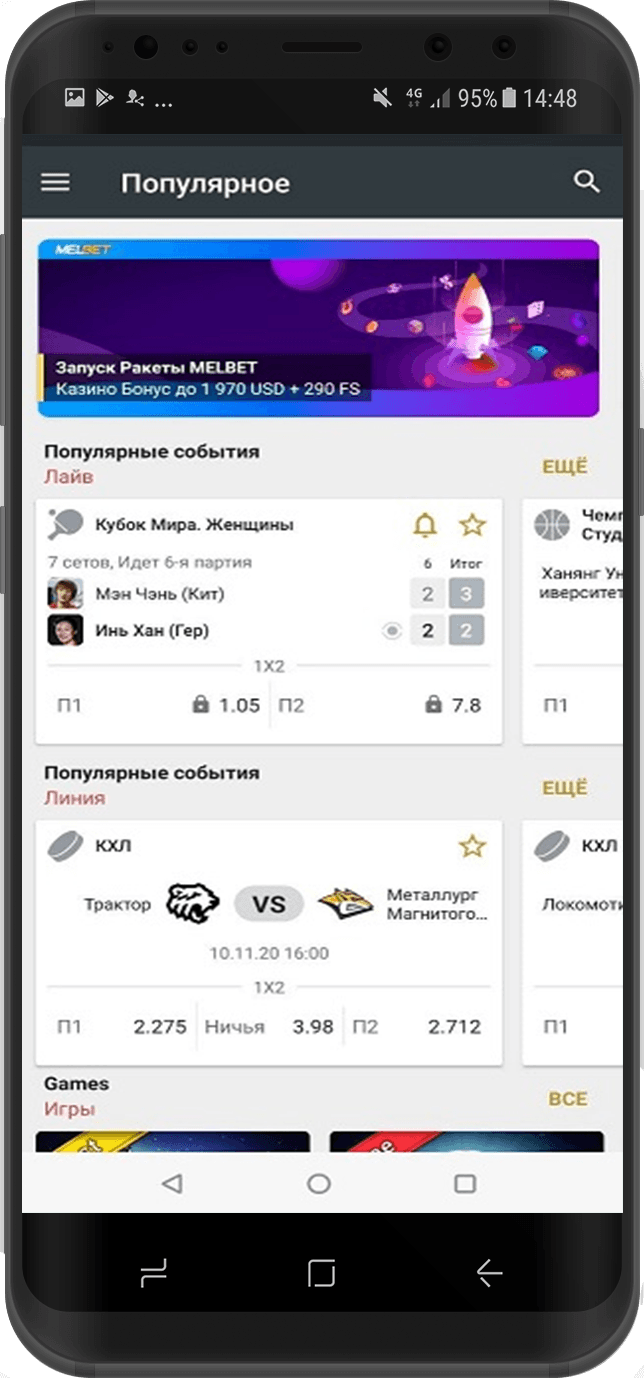
Task: Open the Трактор vs Металлург КХЛ match
Action: tap(268, 905)
